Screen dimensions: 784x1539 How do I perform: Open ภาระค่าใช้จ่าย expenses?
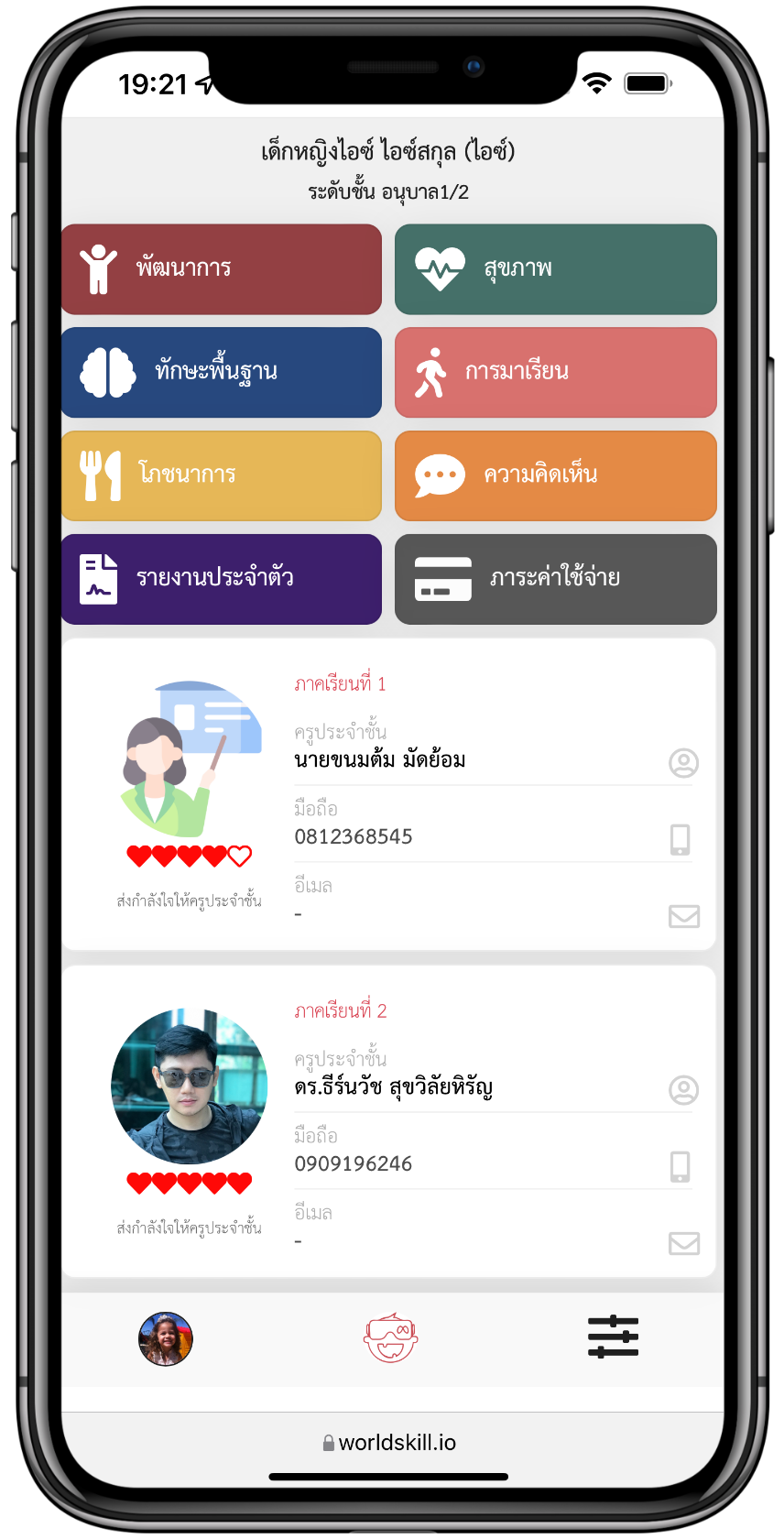tap(555, 579)
